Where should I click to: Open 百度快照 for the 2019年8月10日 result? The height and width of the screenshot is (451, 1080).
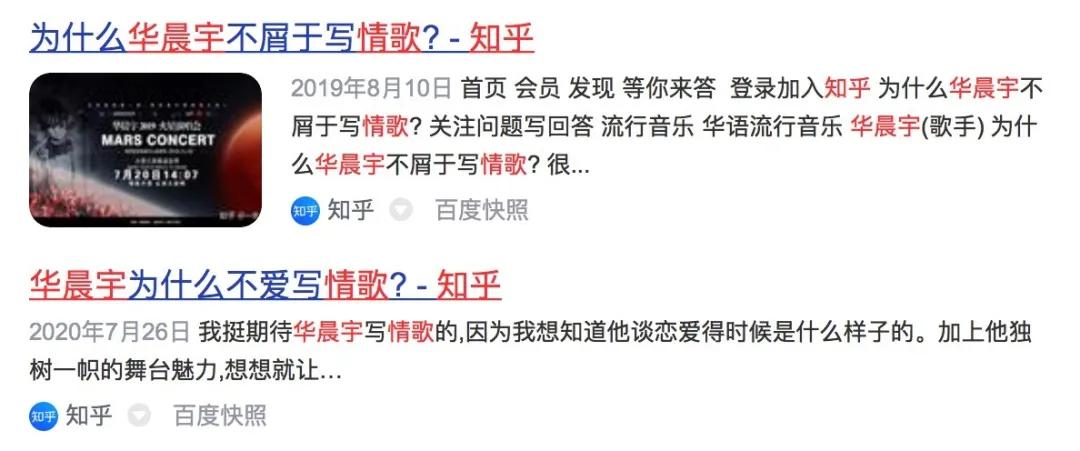click(481, 210)
